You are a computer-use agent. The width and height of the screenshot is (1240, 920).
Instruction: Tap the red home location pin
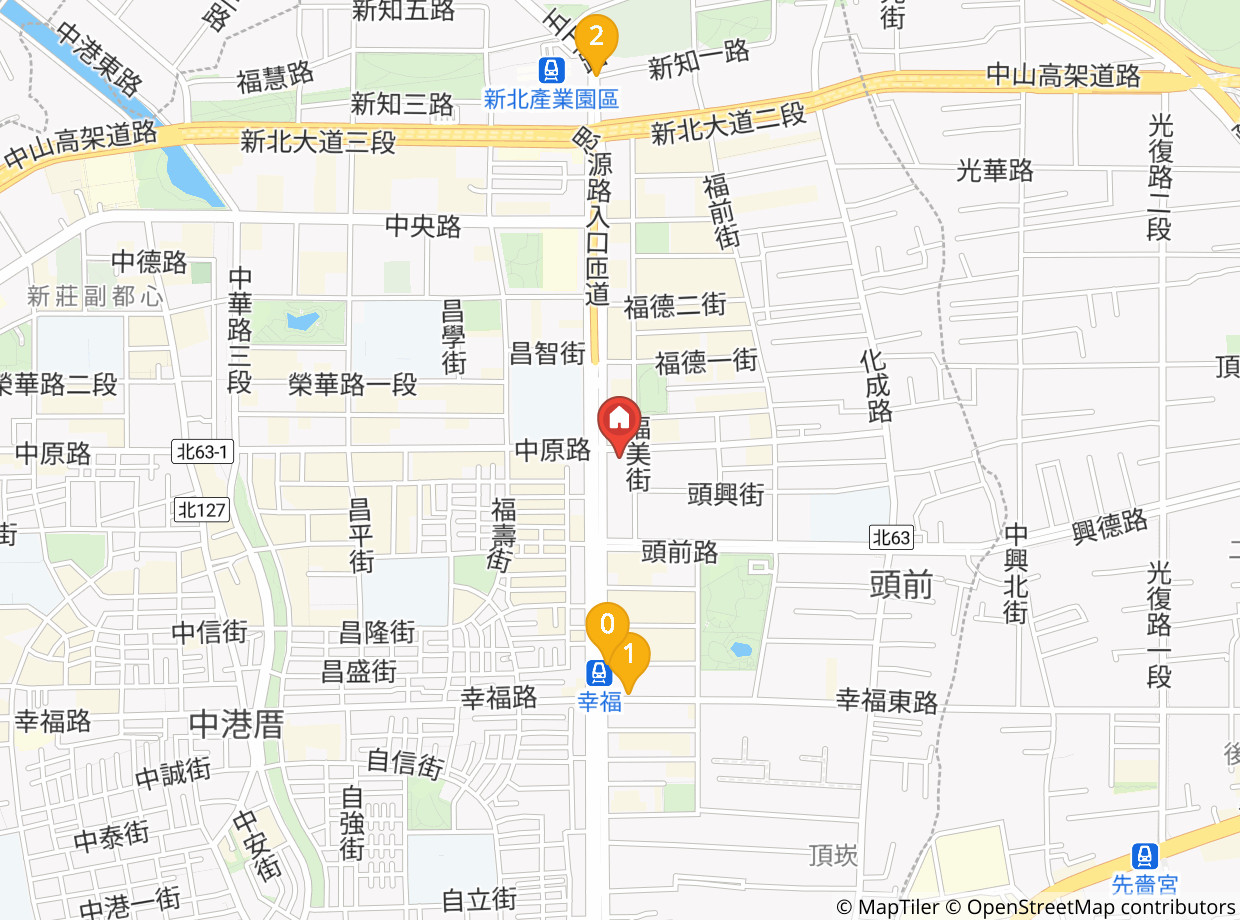click(x=619, y=424)
